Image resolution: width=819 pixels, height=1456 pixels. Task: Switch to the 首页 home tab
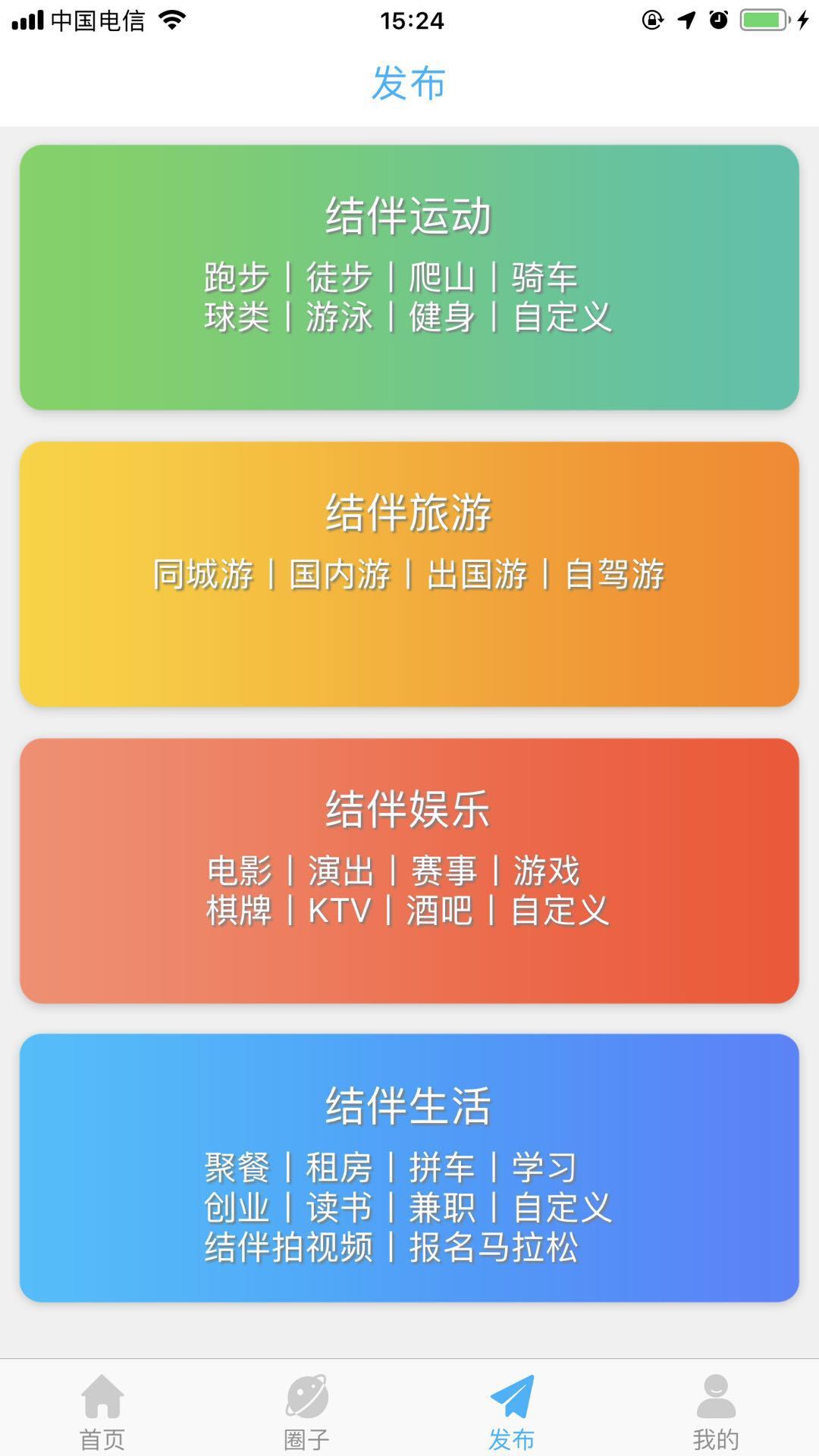pos(102,1410)
